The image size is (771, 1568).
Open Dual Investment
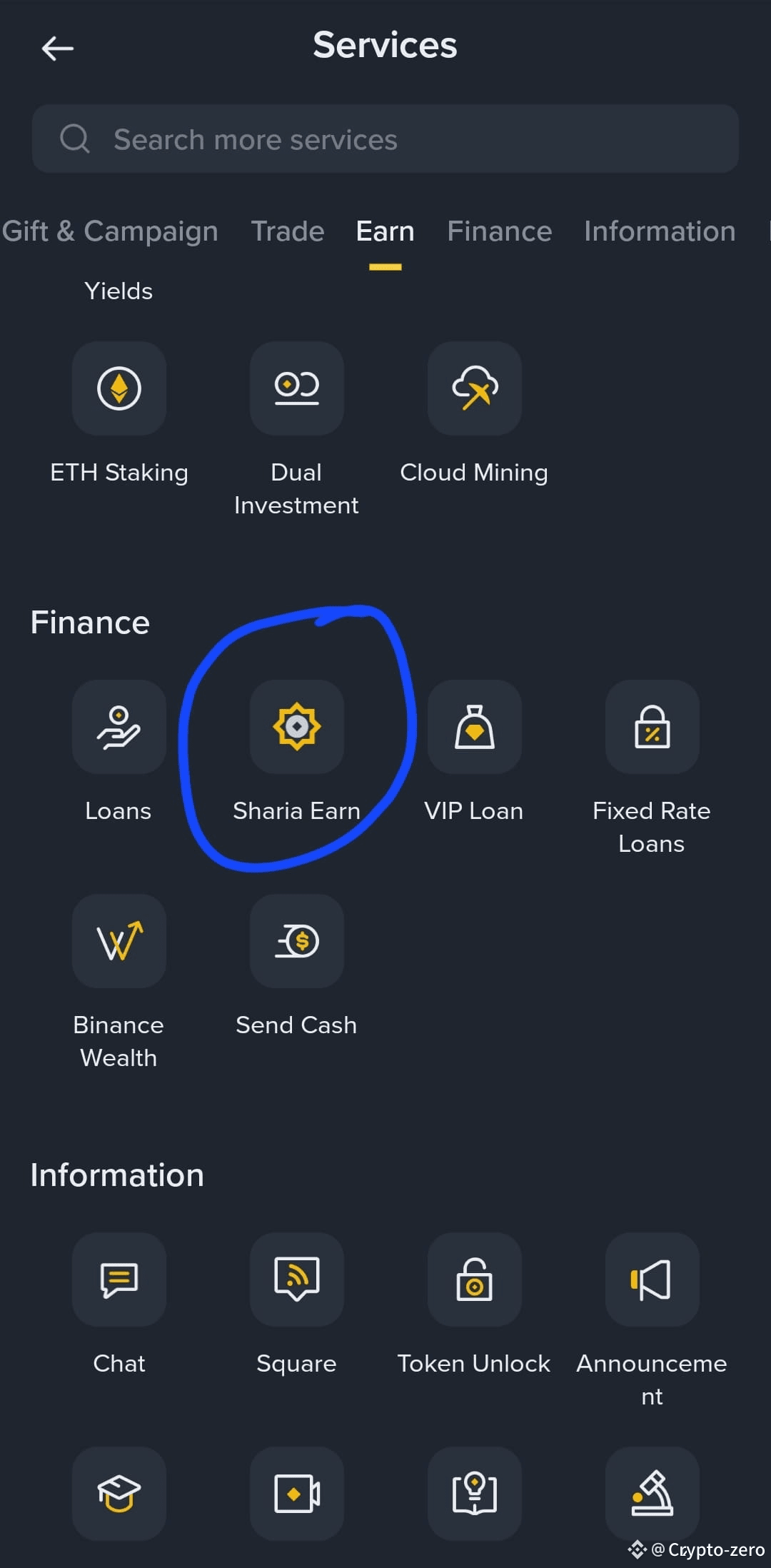pyautogui.click(x=296, y=388)
